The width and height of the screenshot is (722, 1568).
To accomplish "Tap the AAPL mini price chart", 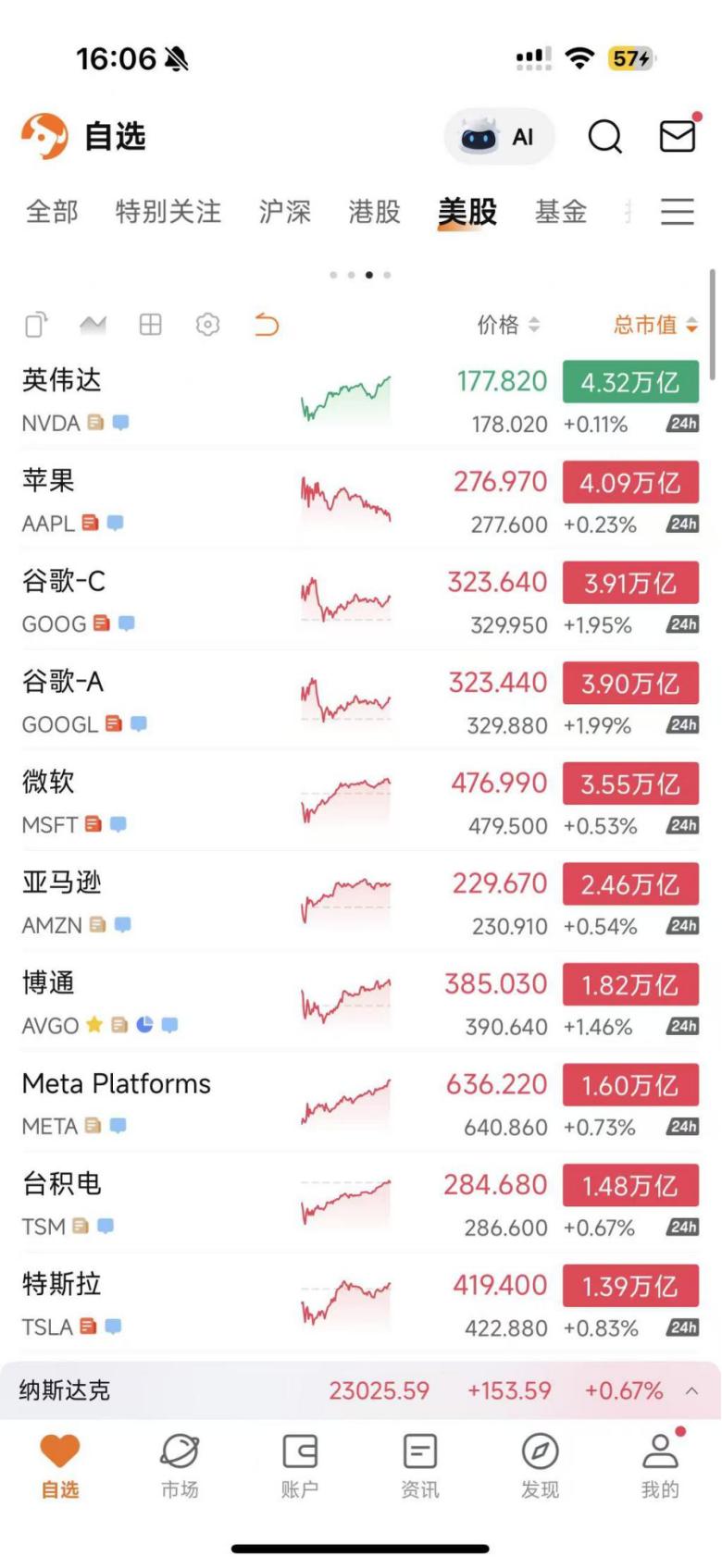I will [x=346, y=498].
